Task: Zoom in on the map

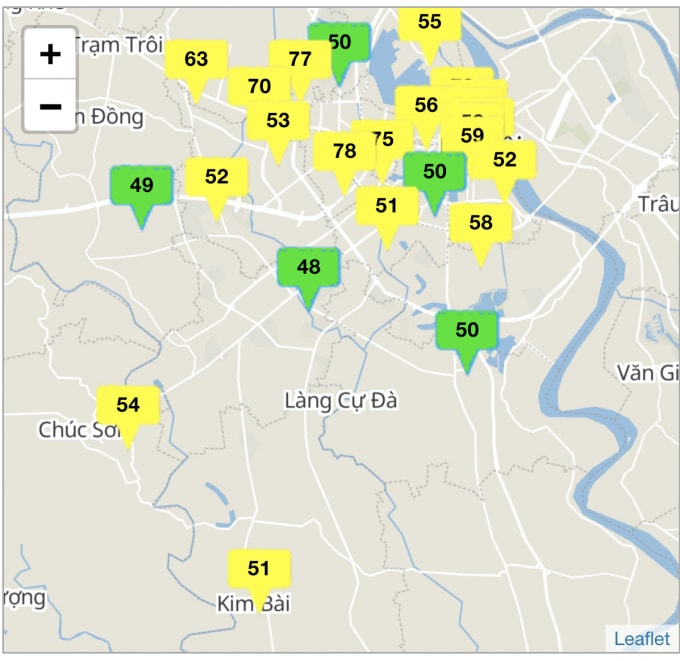Action: click(50, 53)
